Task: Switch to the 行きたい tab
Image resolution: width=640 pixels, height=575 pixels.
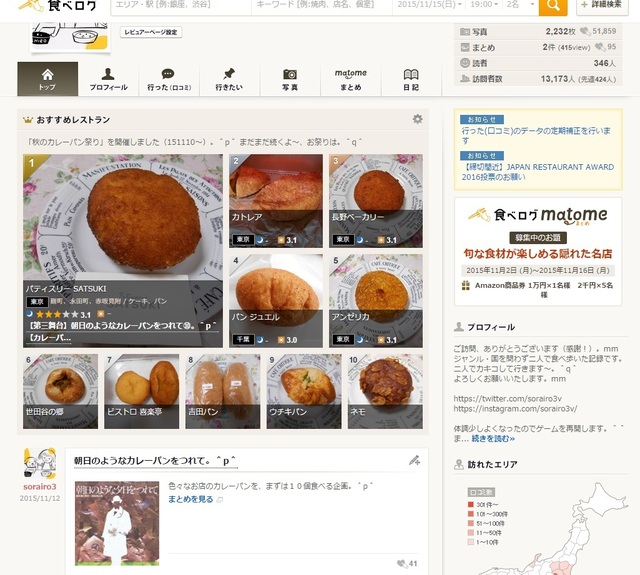Action: [x=229, y=80]
